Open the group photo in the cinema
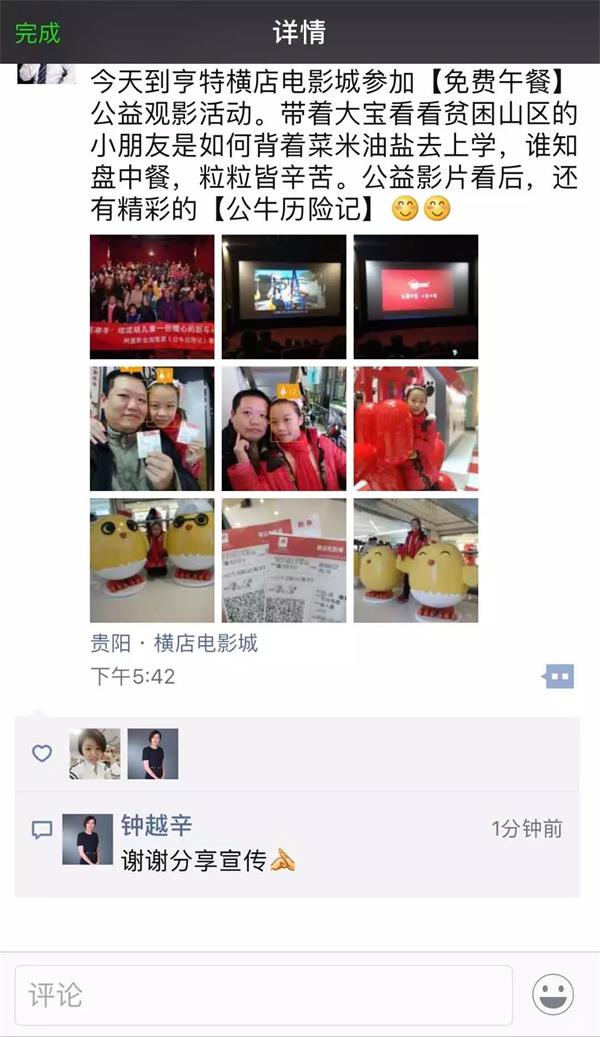 pos(152,297)
